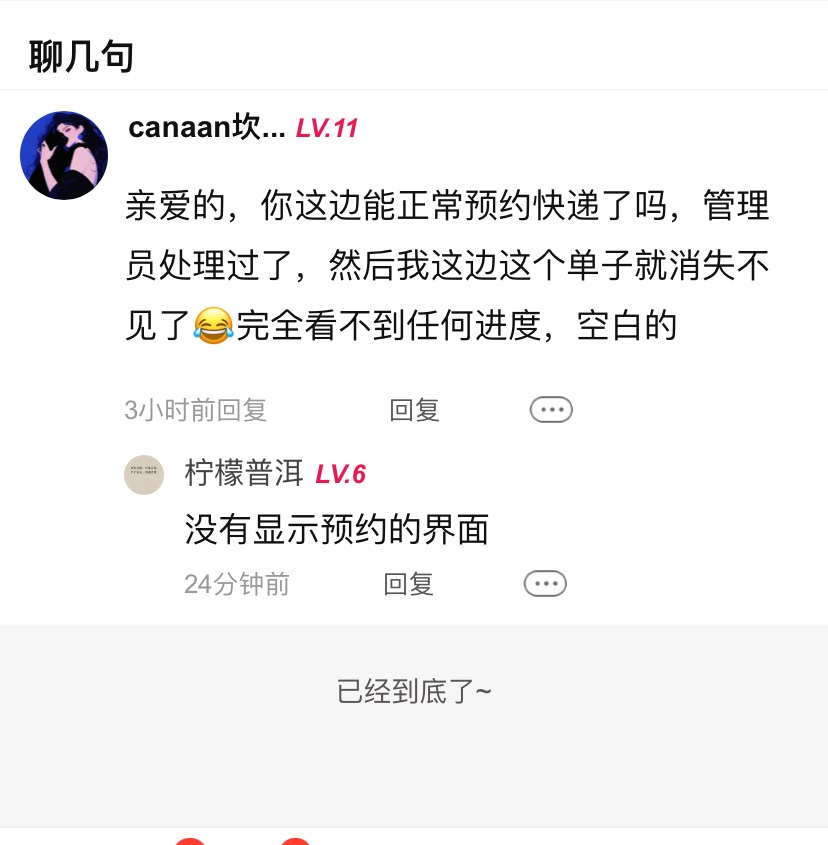Screen dimensions: 828x845
Task: View 柠檬普洱's username profile link
Action: click(244, 473)
